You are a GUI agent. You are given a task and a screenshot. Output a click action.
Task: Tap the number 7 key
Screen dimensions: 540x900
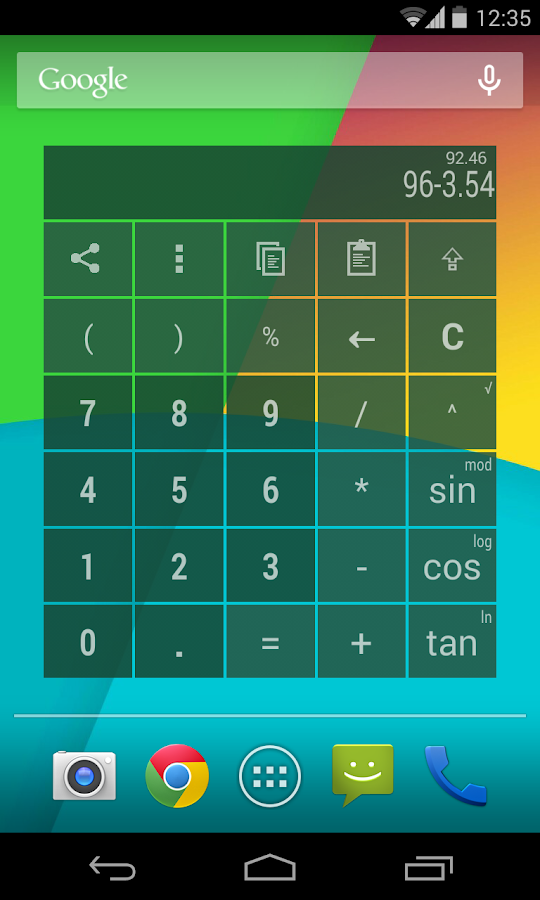coord(88,412)
